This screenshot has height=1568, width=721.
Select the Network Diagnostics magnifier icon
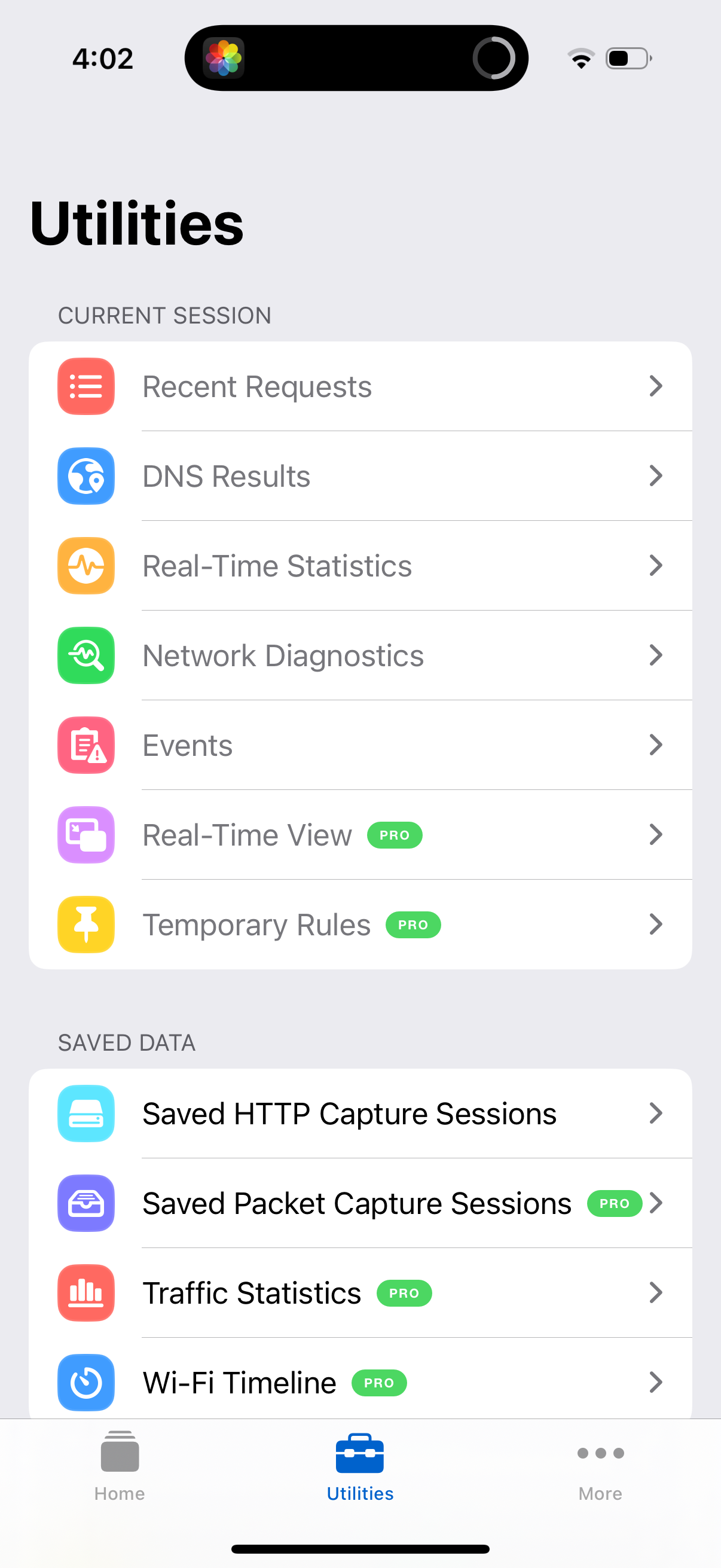(85, 655)
